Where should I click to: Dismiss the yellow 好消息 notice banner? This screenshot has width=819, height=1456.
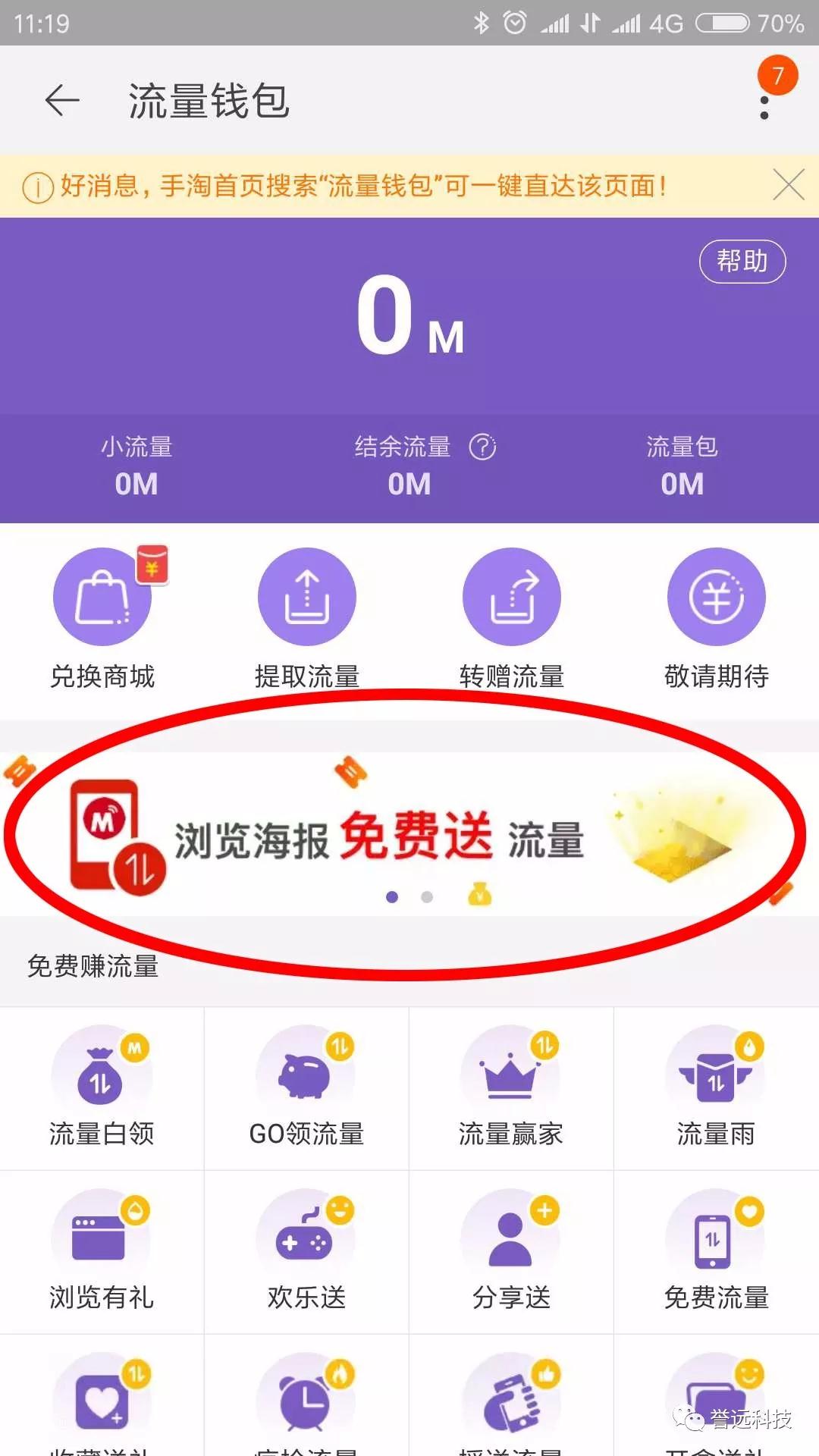(788, 185)
